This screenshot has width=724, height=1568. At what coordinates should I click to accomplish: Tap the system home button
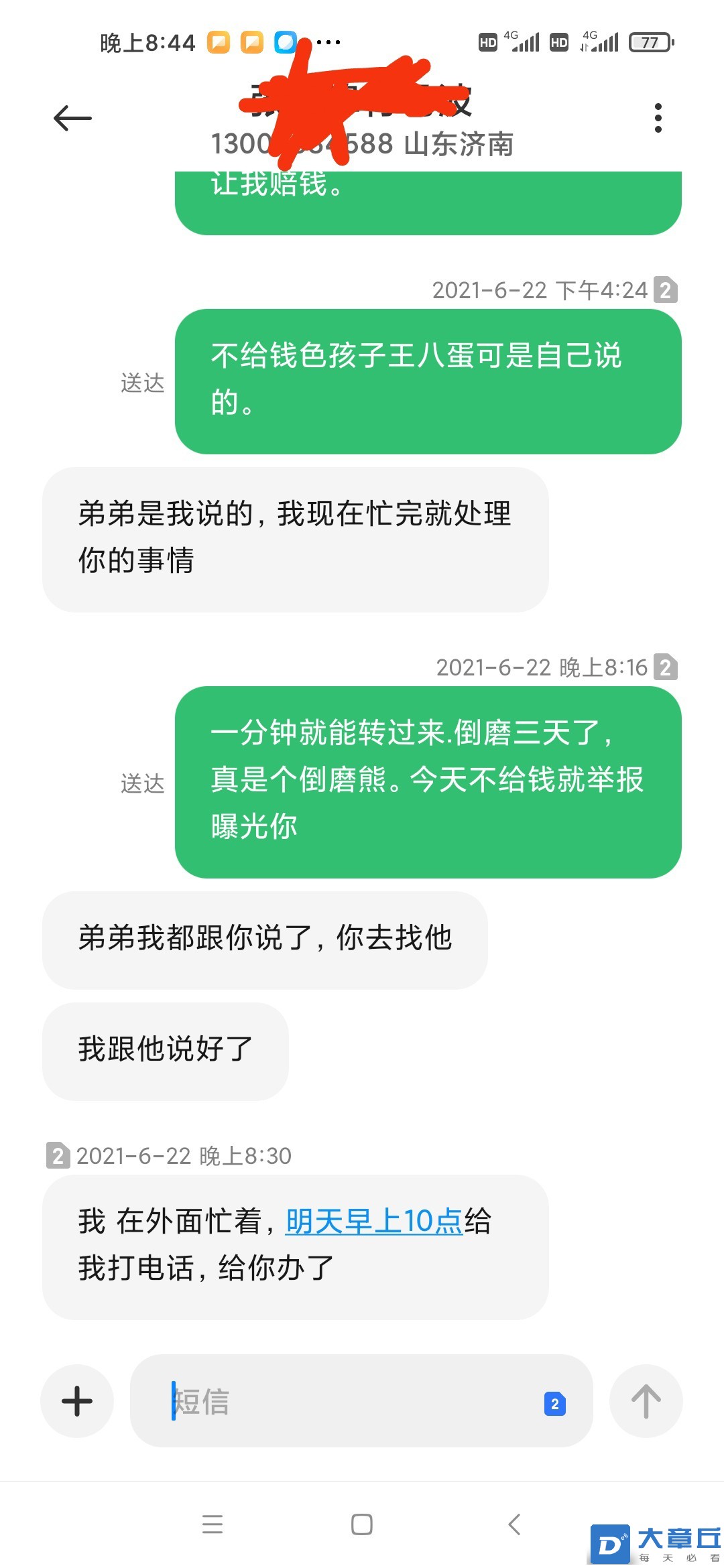(362, 1524)
